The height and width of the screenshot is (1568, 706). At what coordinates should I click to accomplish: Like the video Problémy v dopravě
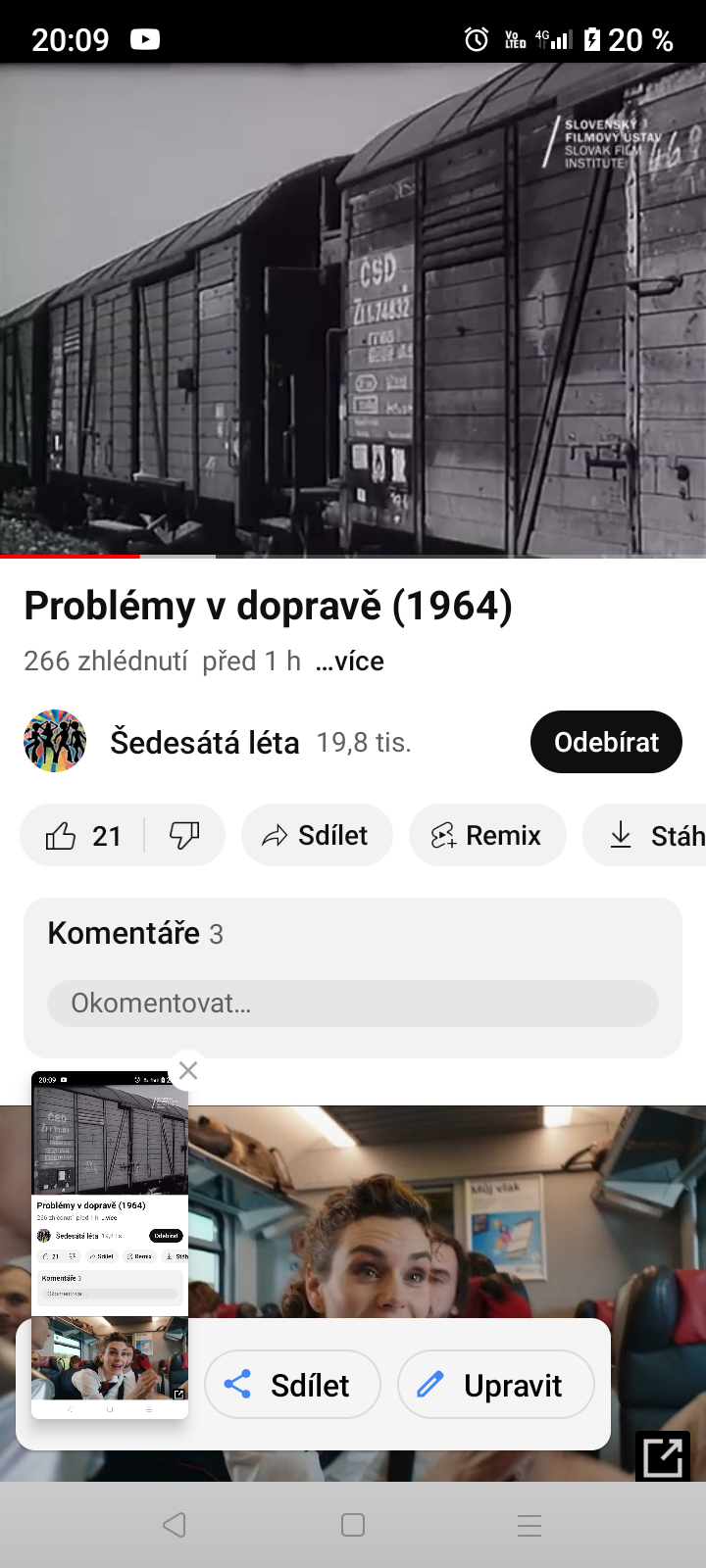pos(81,836)
